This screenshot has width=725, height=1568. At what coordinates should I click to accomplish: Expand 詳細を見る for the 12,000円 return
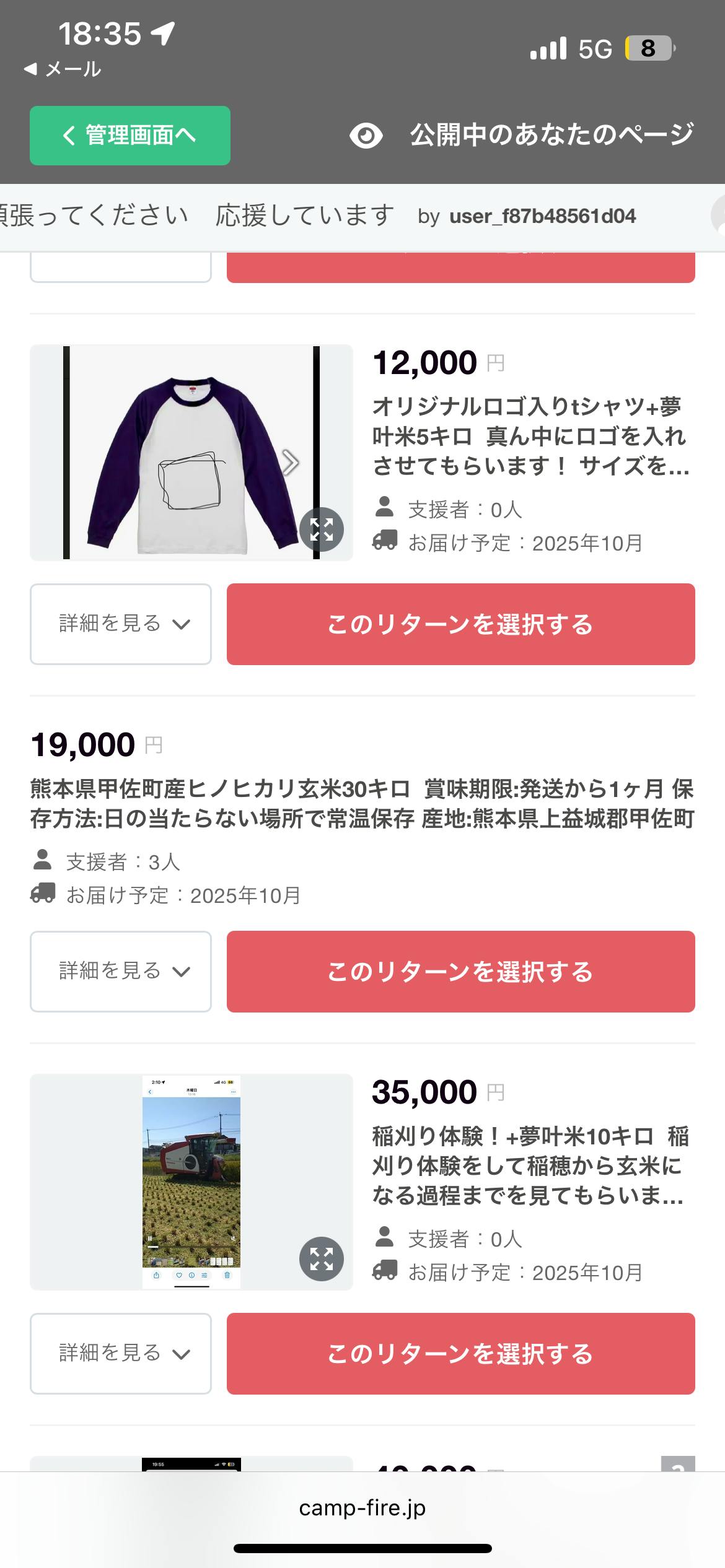121,624
